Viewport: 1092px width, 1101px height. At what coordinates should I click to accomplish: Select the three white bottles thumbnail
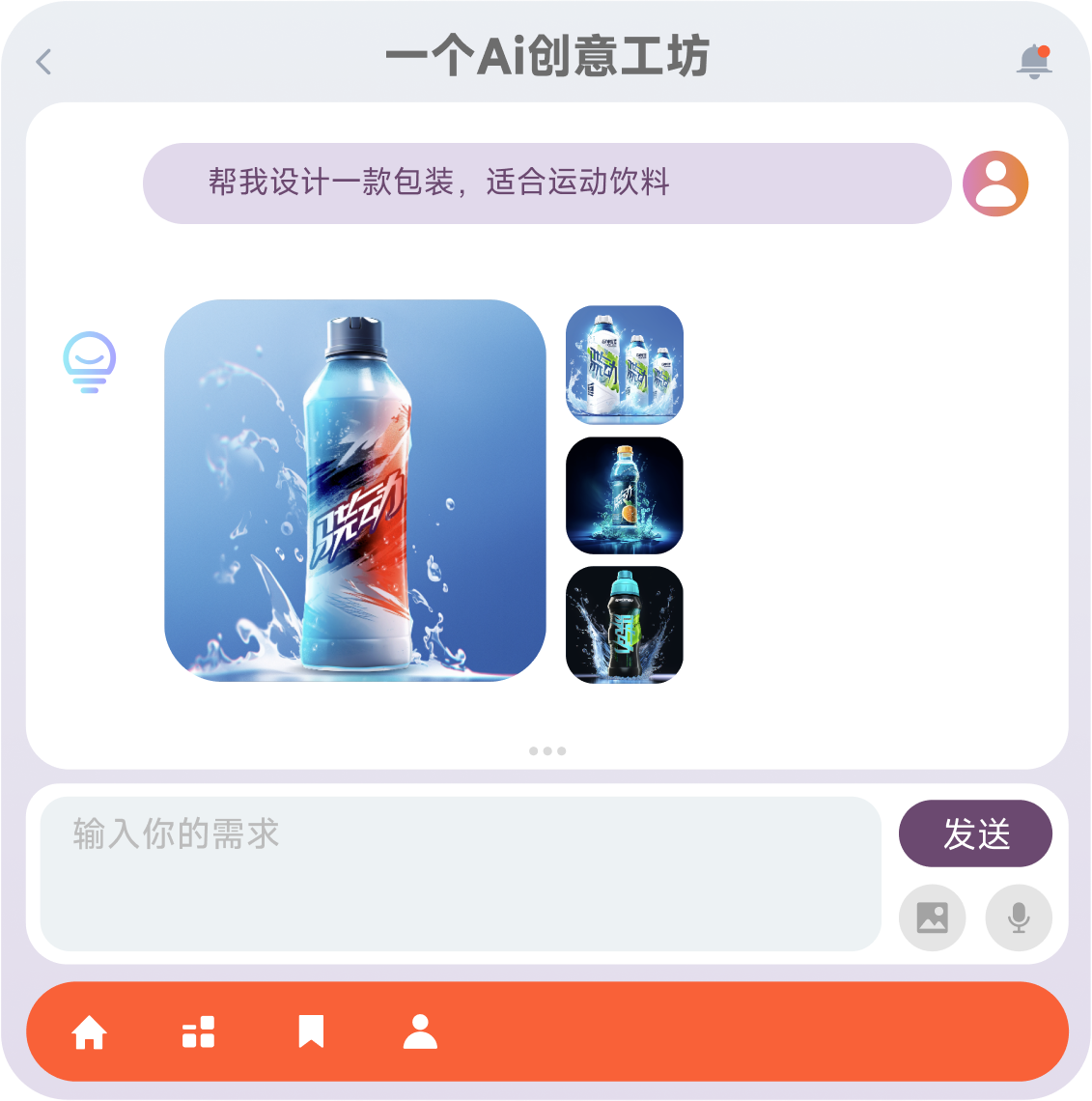[x=624, y=365]
